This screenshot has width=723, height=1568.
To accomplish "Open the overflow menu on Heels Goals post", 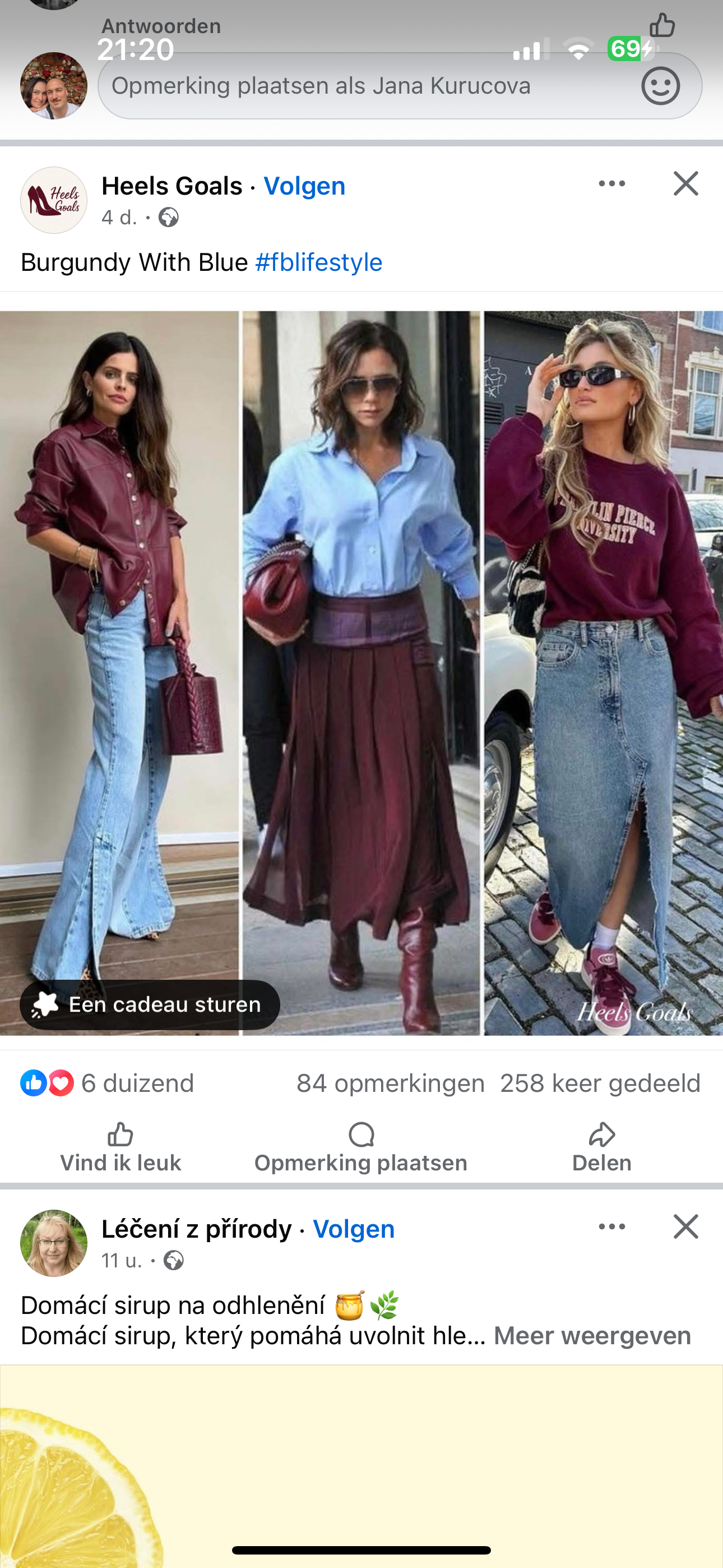I will [611, 183].
